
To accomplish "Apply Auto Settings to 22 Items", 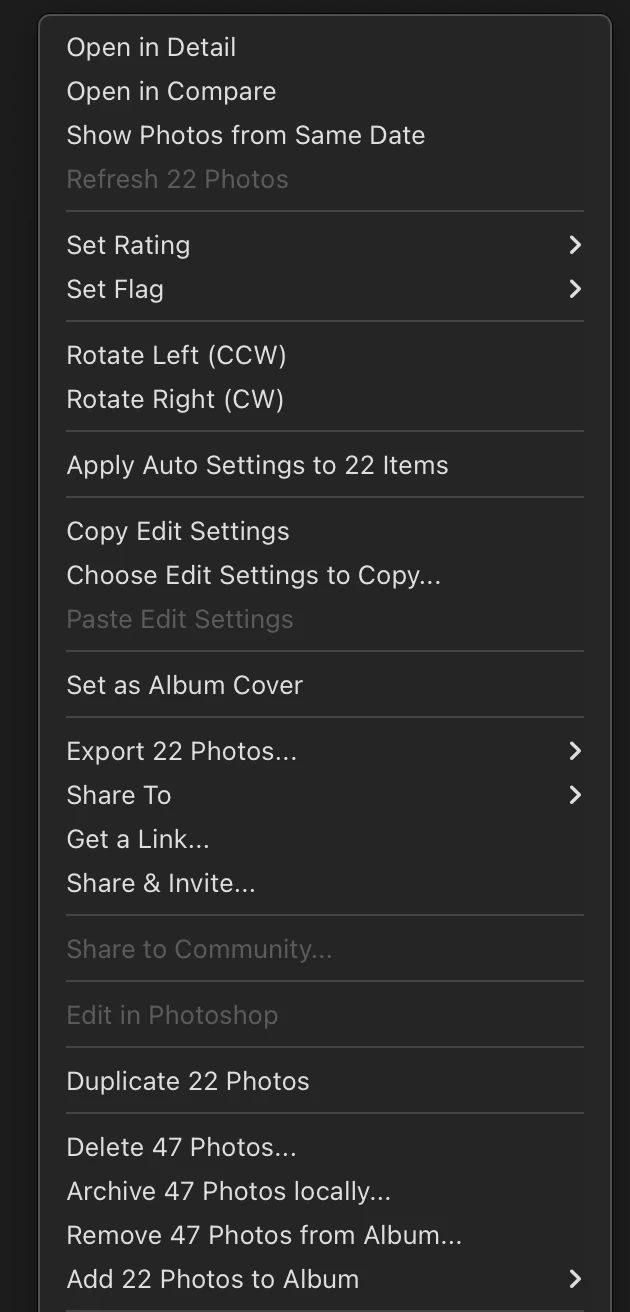I will click(x=257, y=465).
